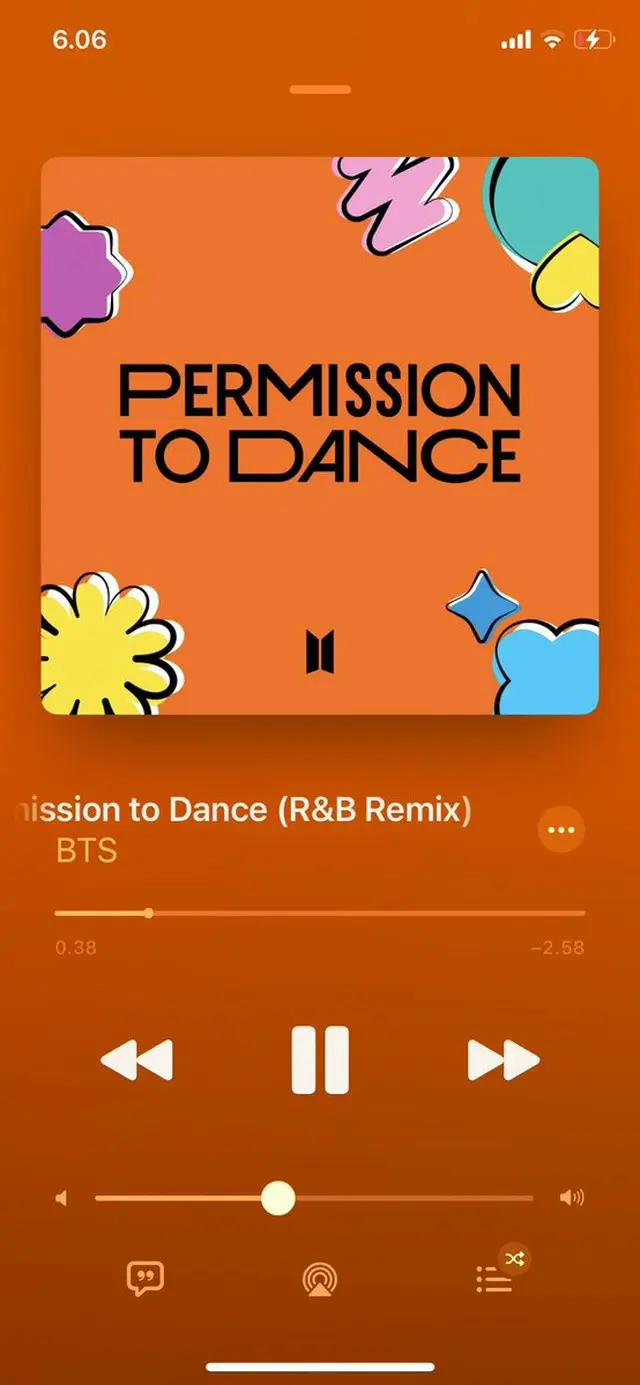Skip to the next track
The height and width of the screenshot is (1385, 640).
tap(503, 1060)
